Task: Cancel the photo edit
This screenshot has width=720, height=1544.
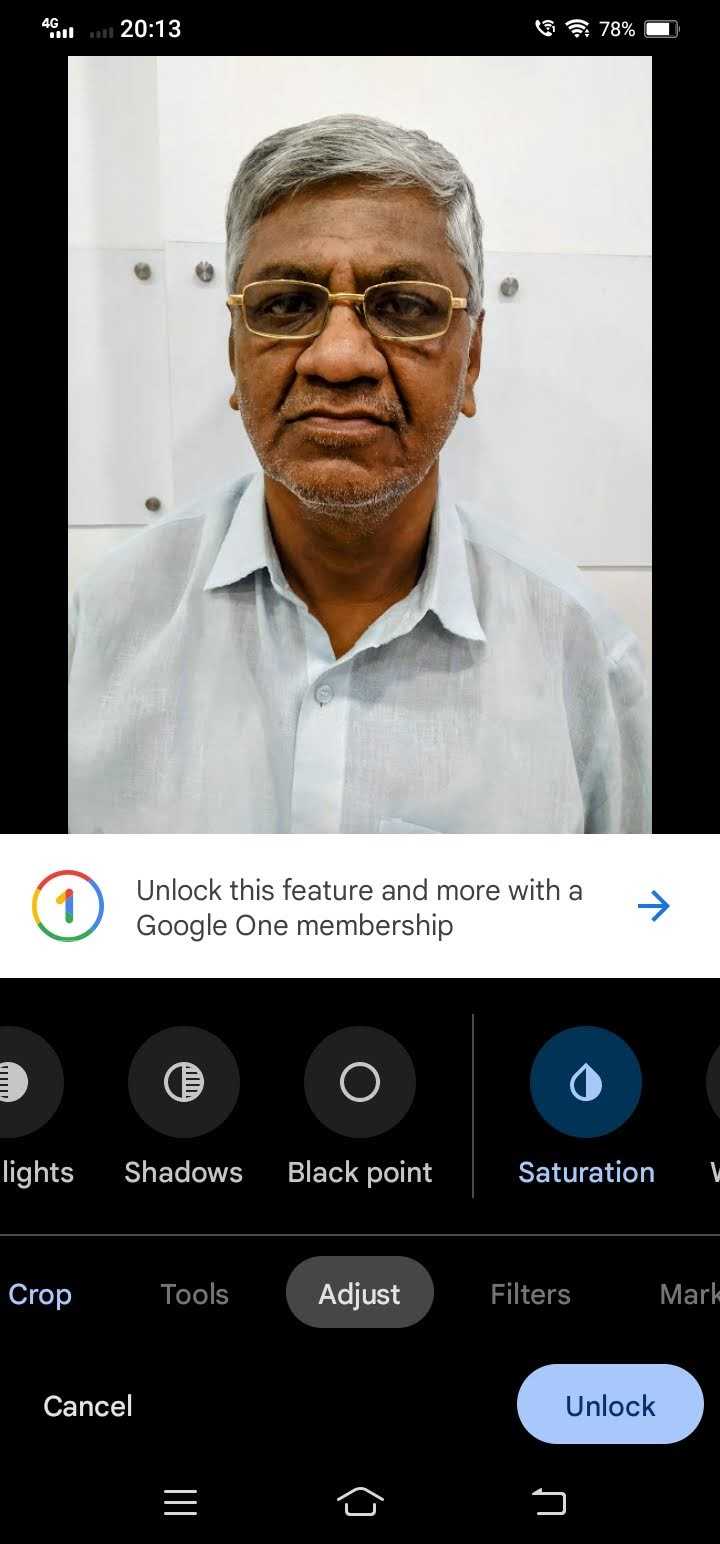Action: pos(88,1406)
